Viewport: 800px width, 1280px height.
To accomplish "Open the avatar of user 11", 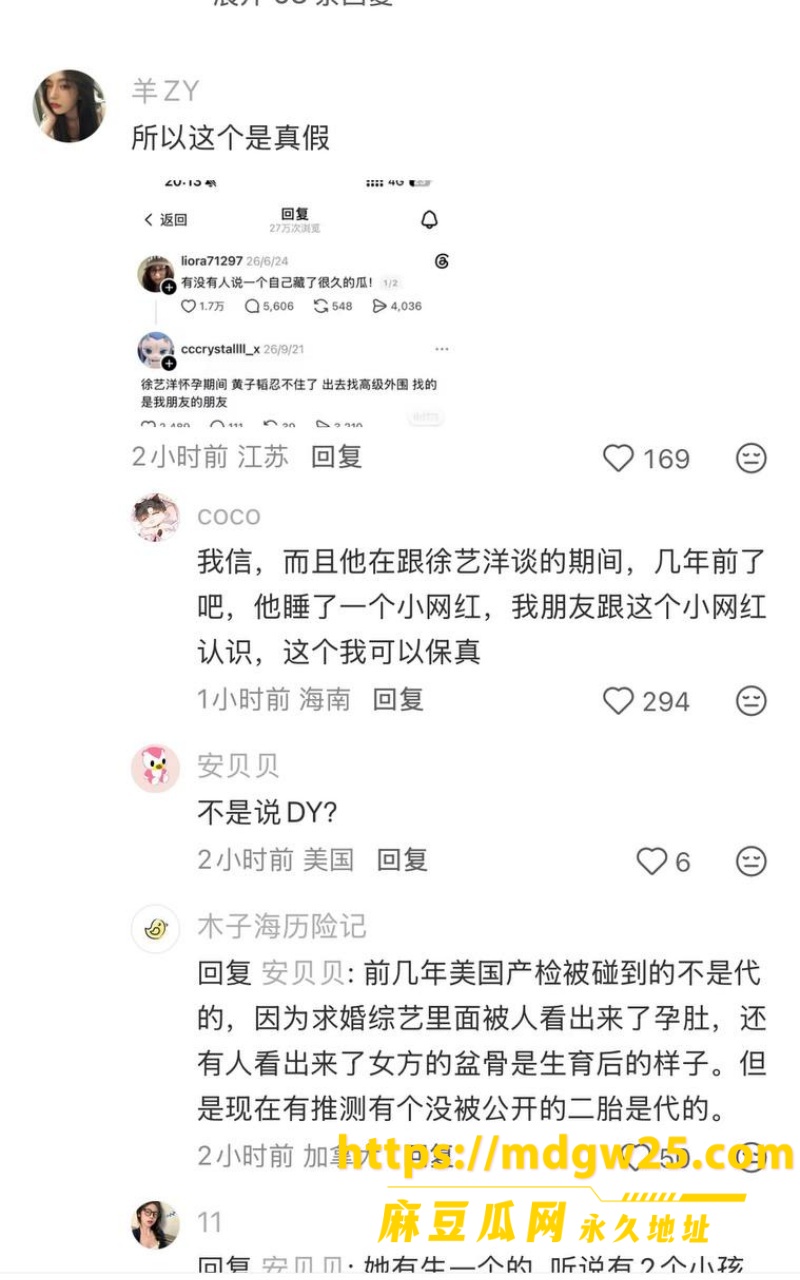I will (156, 1225).
